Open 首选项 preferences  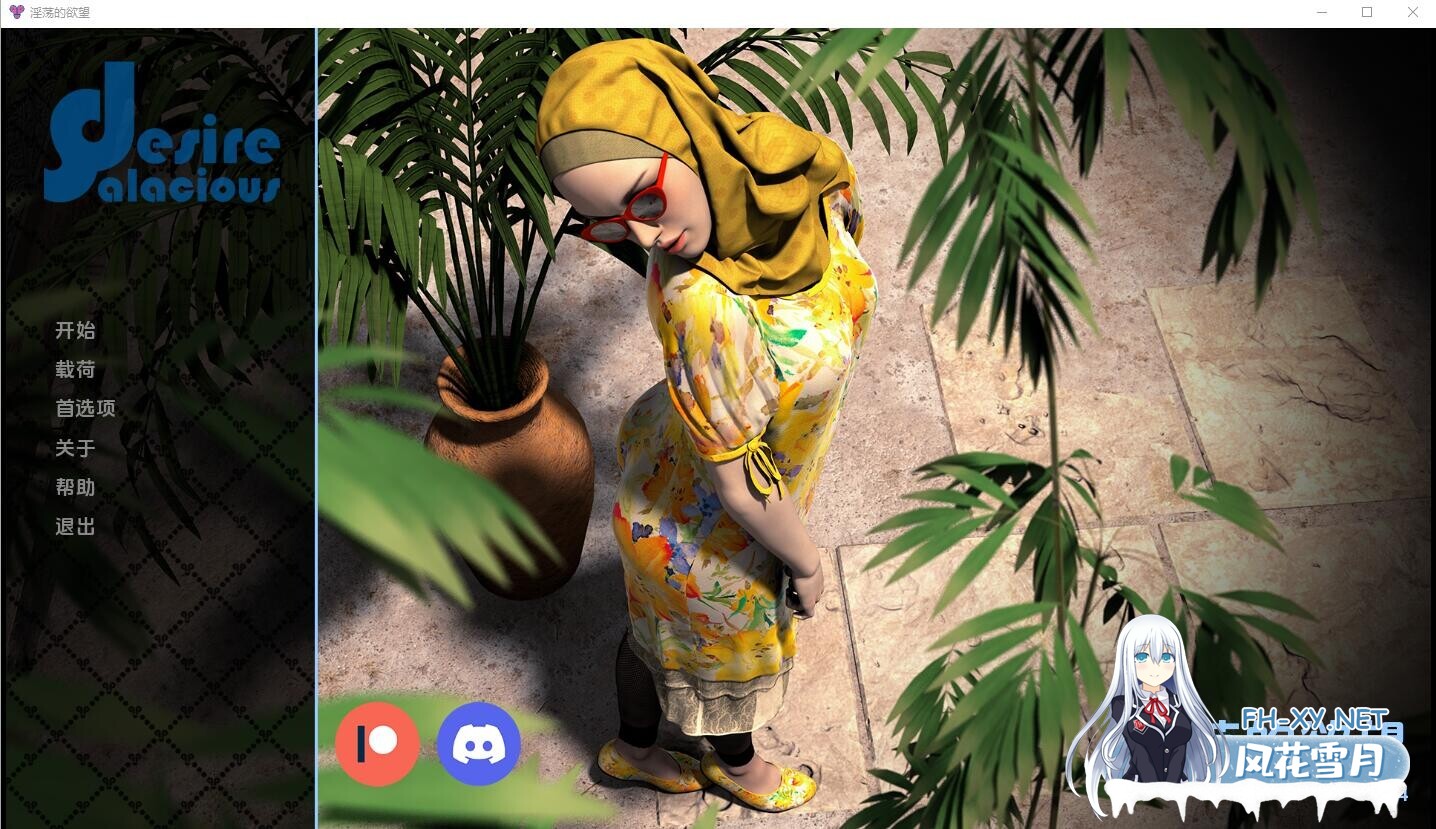tap(85, 408)
